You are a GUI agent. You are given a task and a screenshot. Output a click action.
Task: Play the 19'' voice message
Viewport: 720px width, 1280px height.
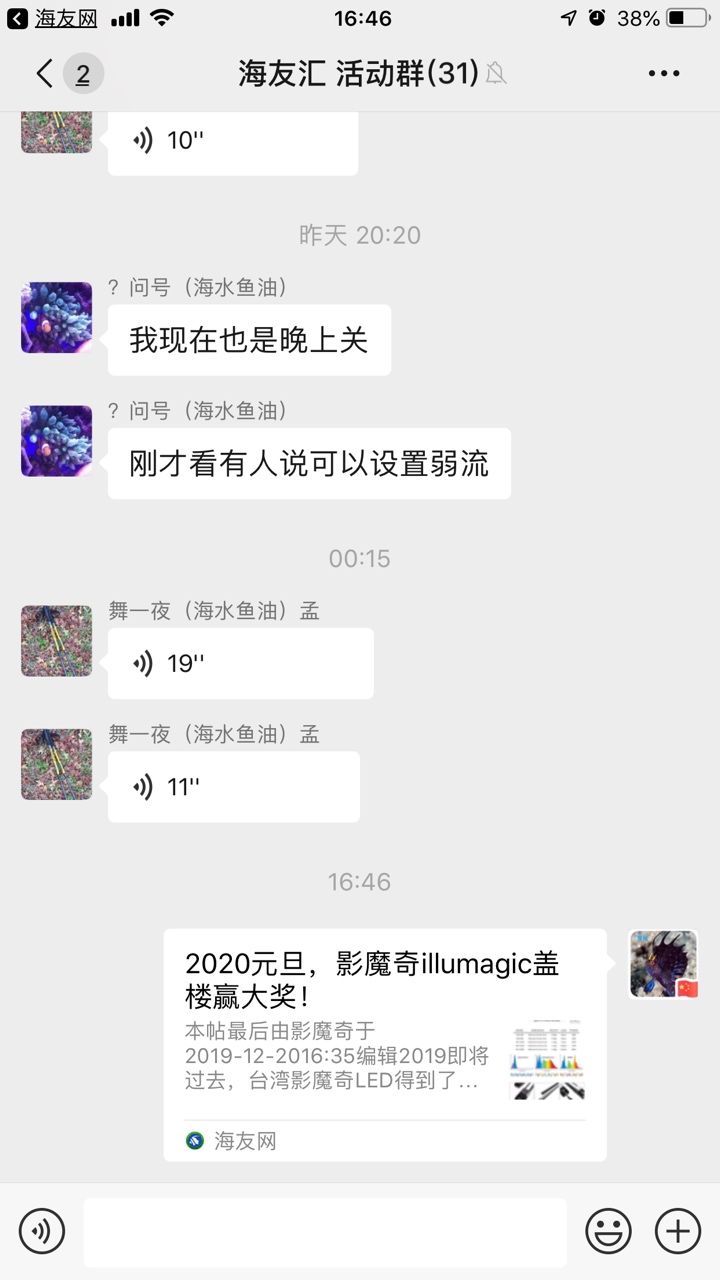[240, 663]
